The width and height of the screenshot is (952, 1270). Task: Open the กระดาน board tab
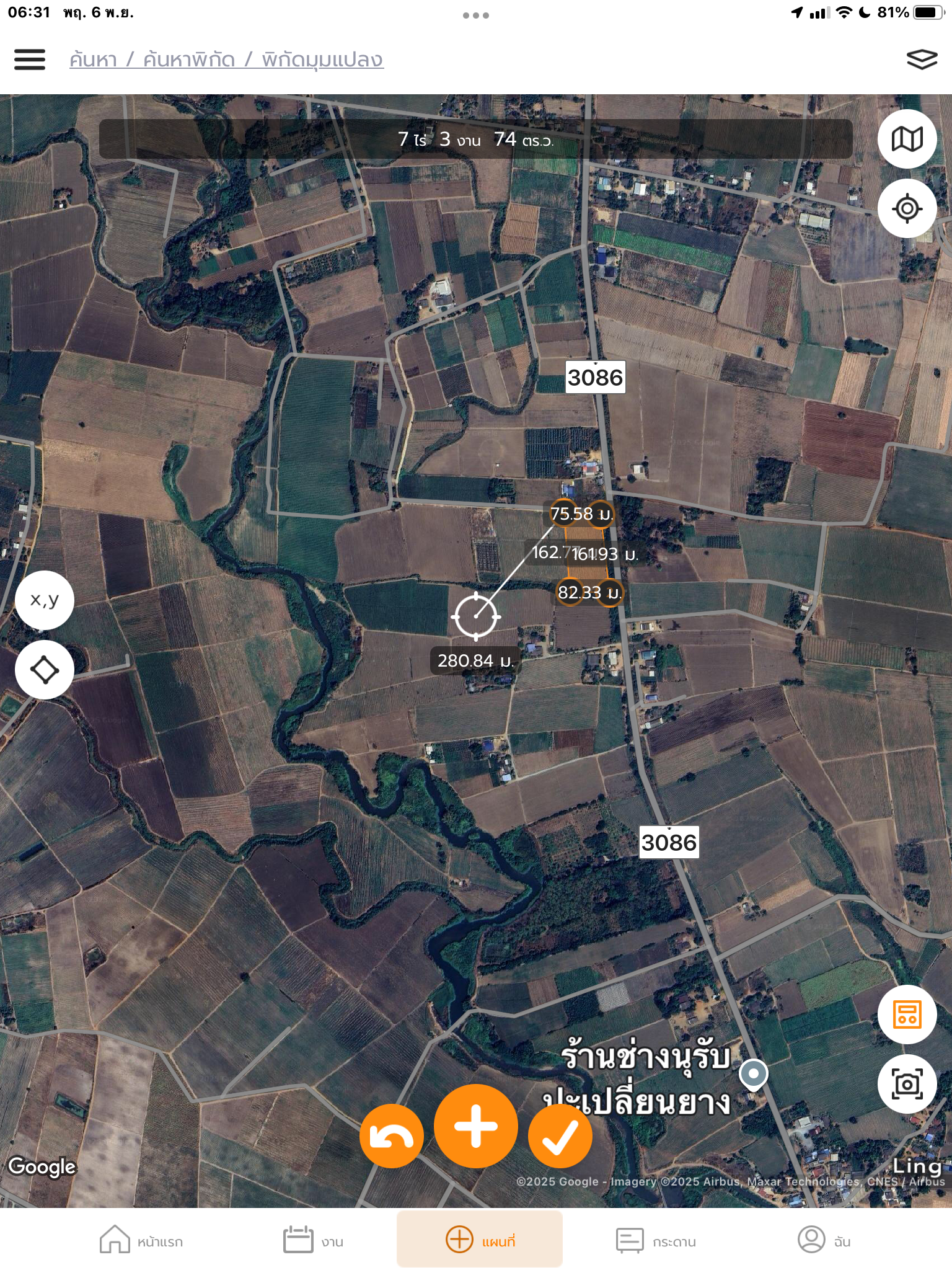coord(656,1240)
